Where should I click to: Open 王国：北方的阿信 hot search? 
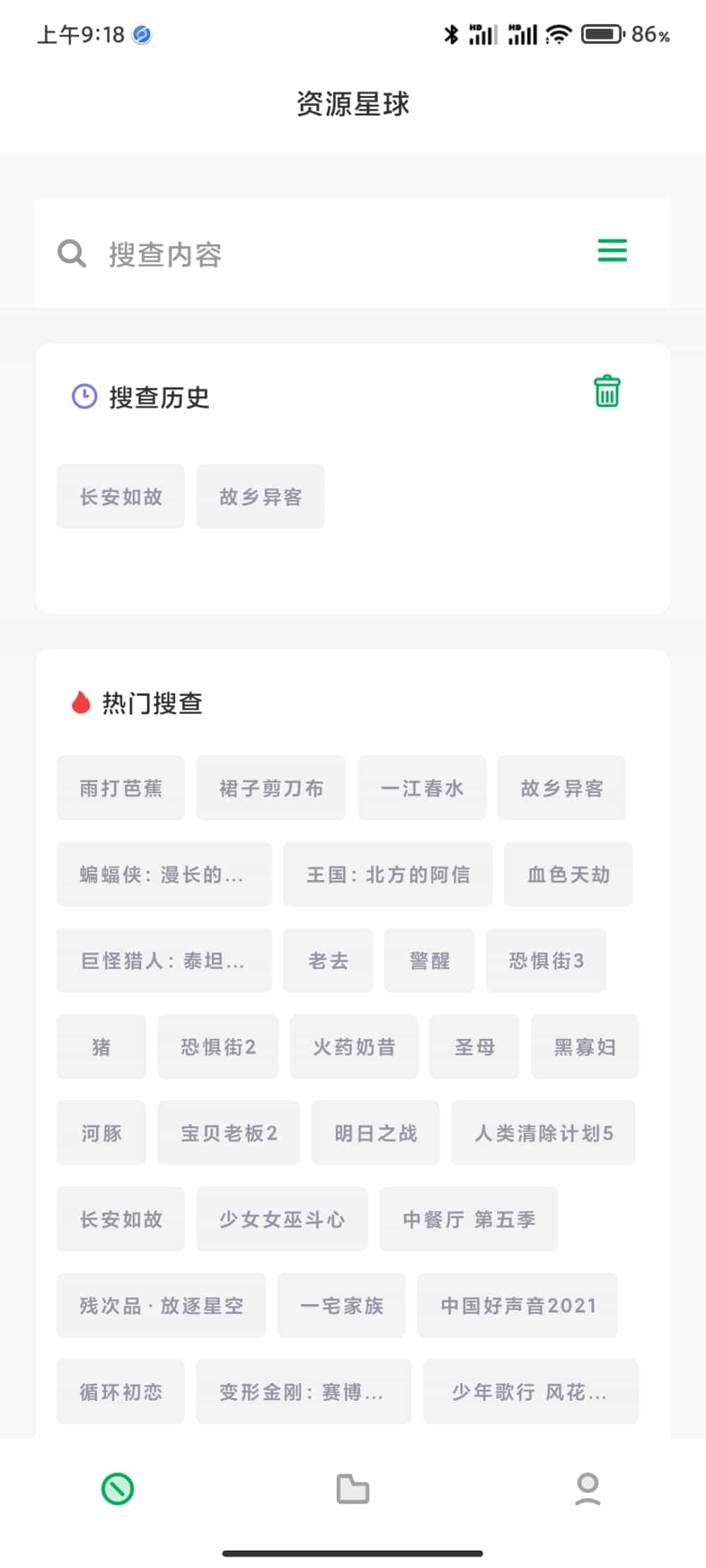point(388,874)
